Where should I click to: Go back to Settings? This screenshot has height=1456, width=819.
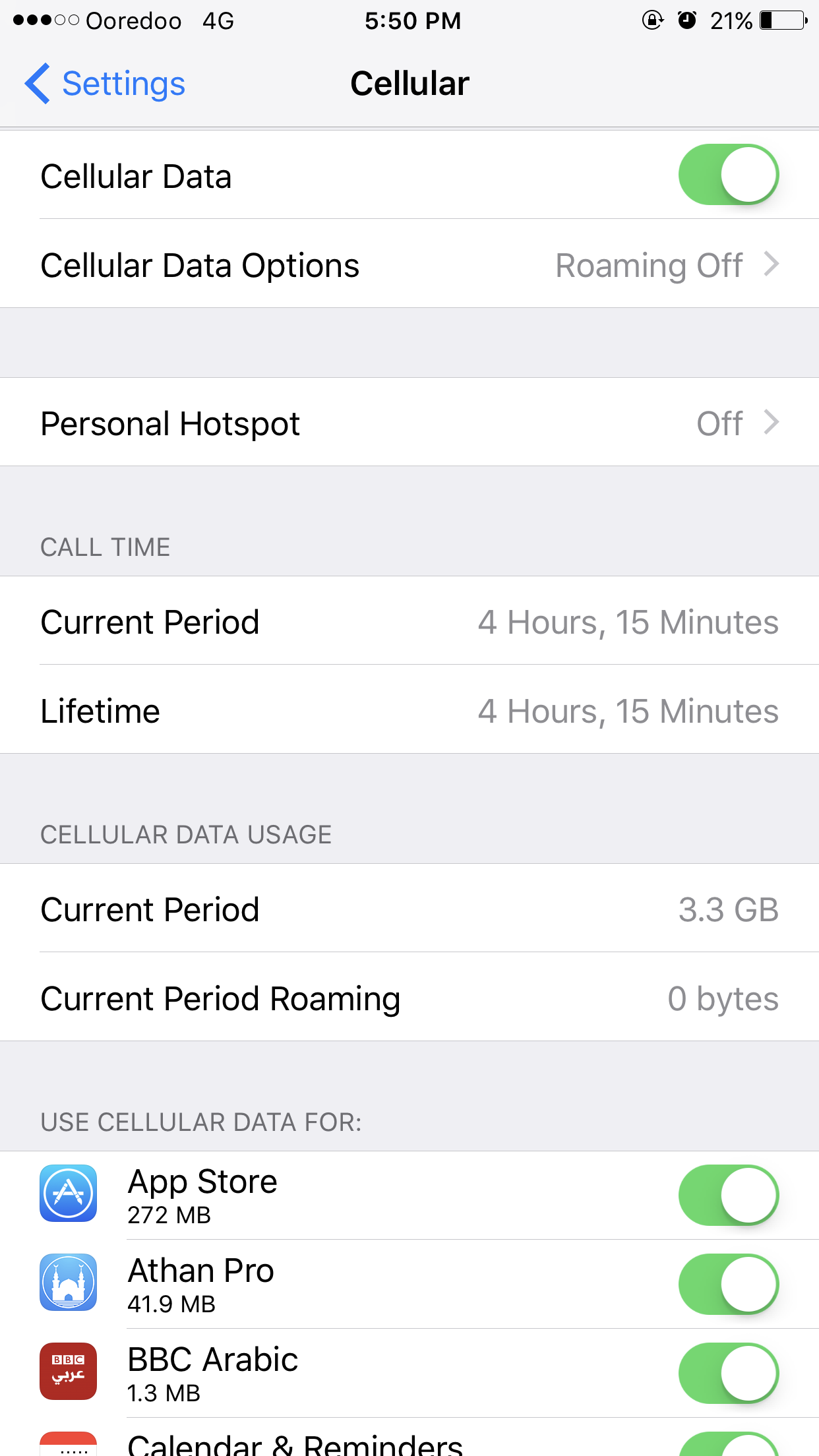(106, 84)
